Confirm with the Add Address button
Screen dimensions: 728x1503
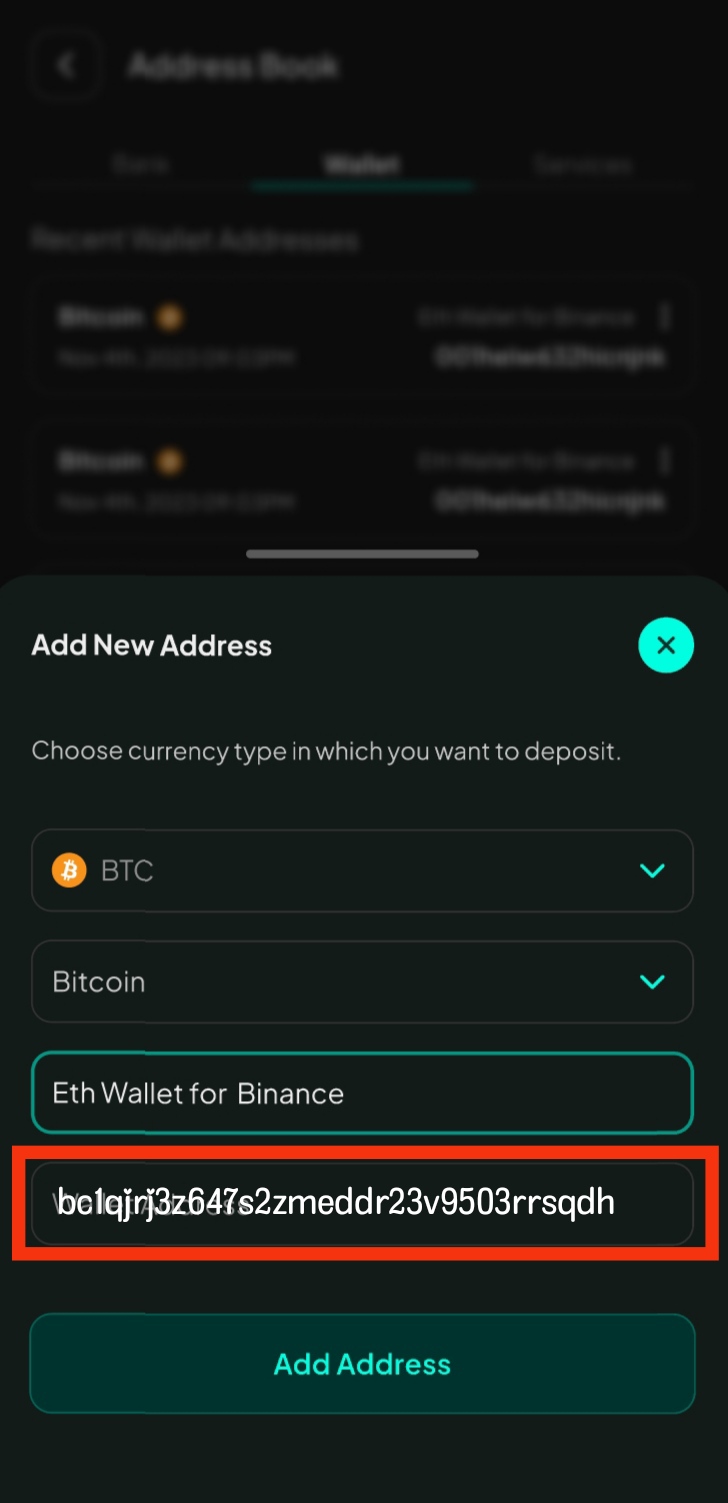pyautogui.click(x=362, y=1363)
